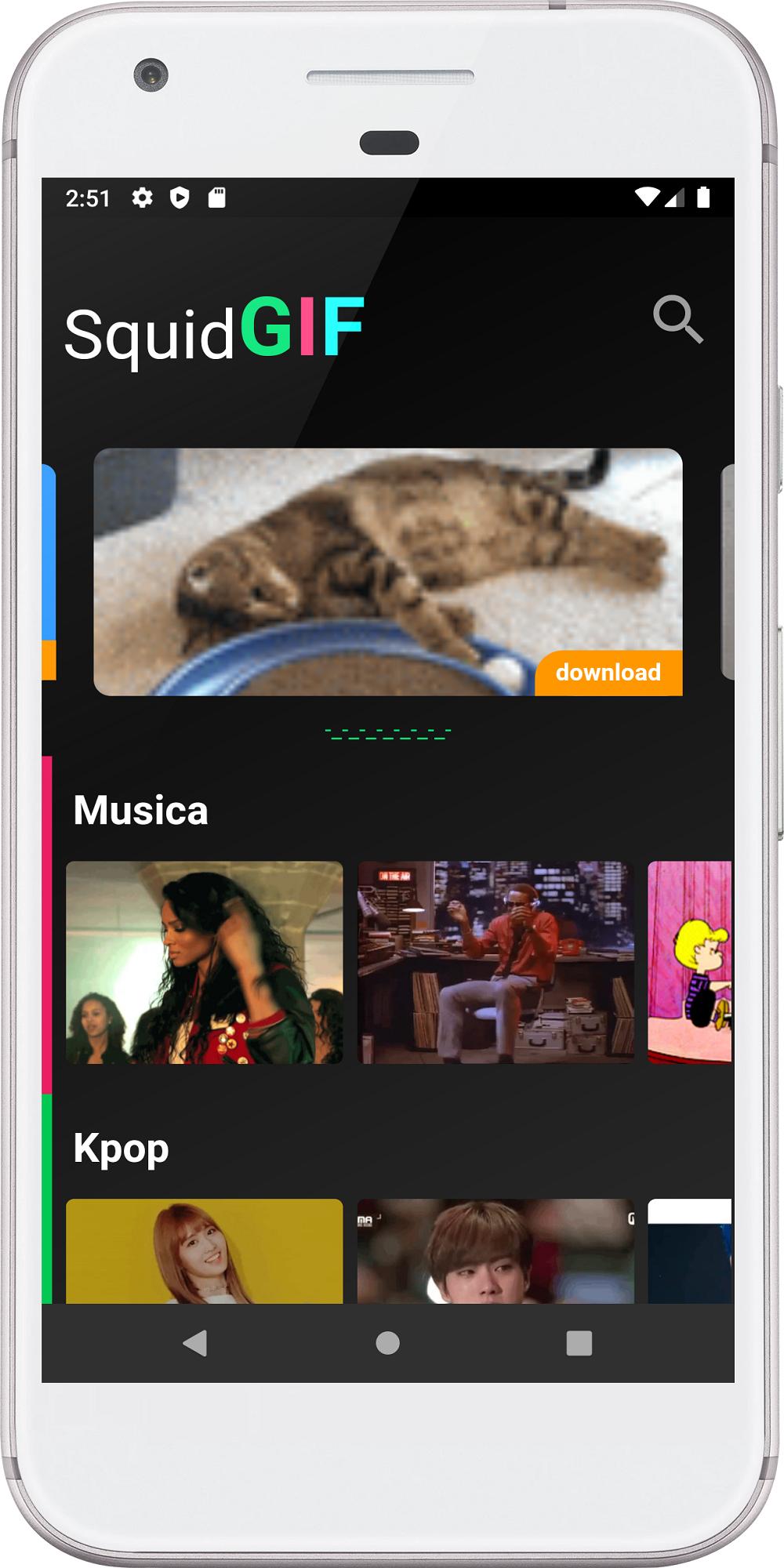
Task: Open the Kpop GIF of brown-haired boy
Action: coord(495,1250)
